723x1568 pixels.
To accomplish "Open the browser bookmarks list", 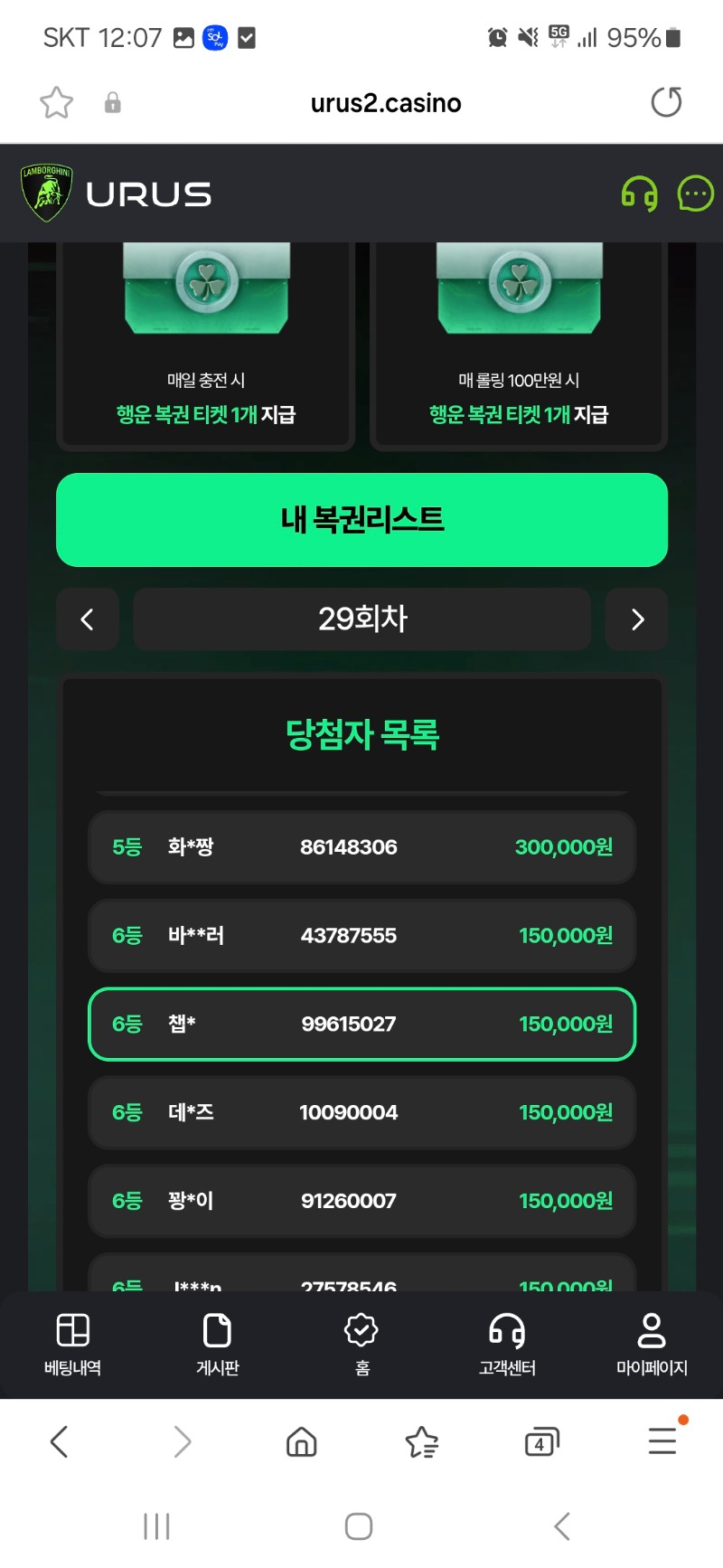I will pyautogui.click(x=421, y=1441).
